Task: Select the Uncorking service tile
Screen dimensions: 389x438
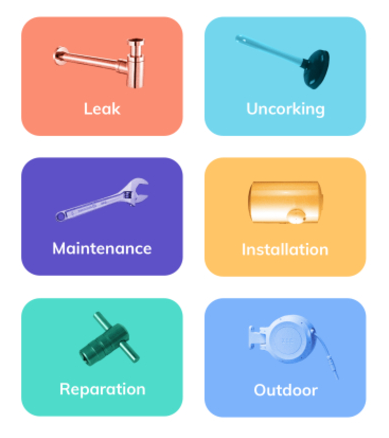Action: pos(285,76)
